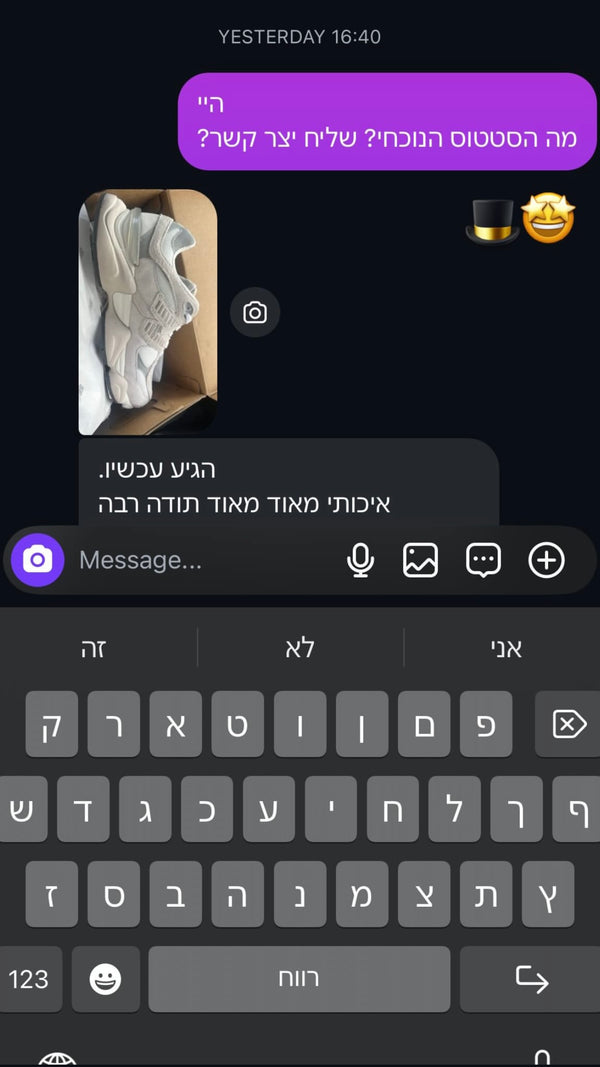The image size is (600, 1067).
Task: Open the camera from the message bar
Action: tap(37, 560)
